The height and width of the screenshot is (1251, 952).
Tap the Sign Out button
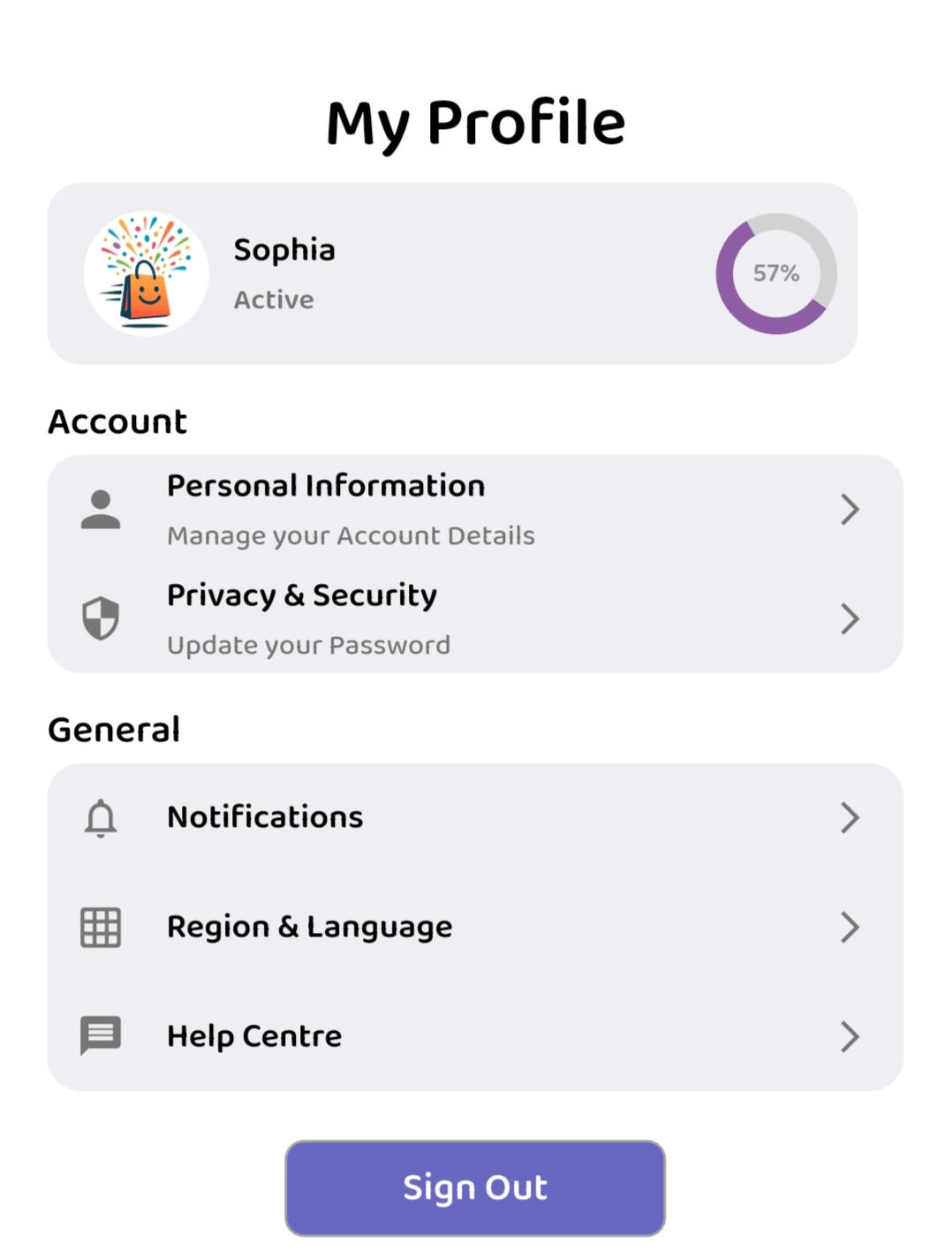[474, 1187]
